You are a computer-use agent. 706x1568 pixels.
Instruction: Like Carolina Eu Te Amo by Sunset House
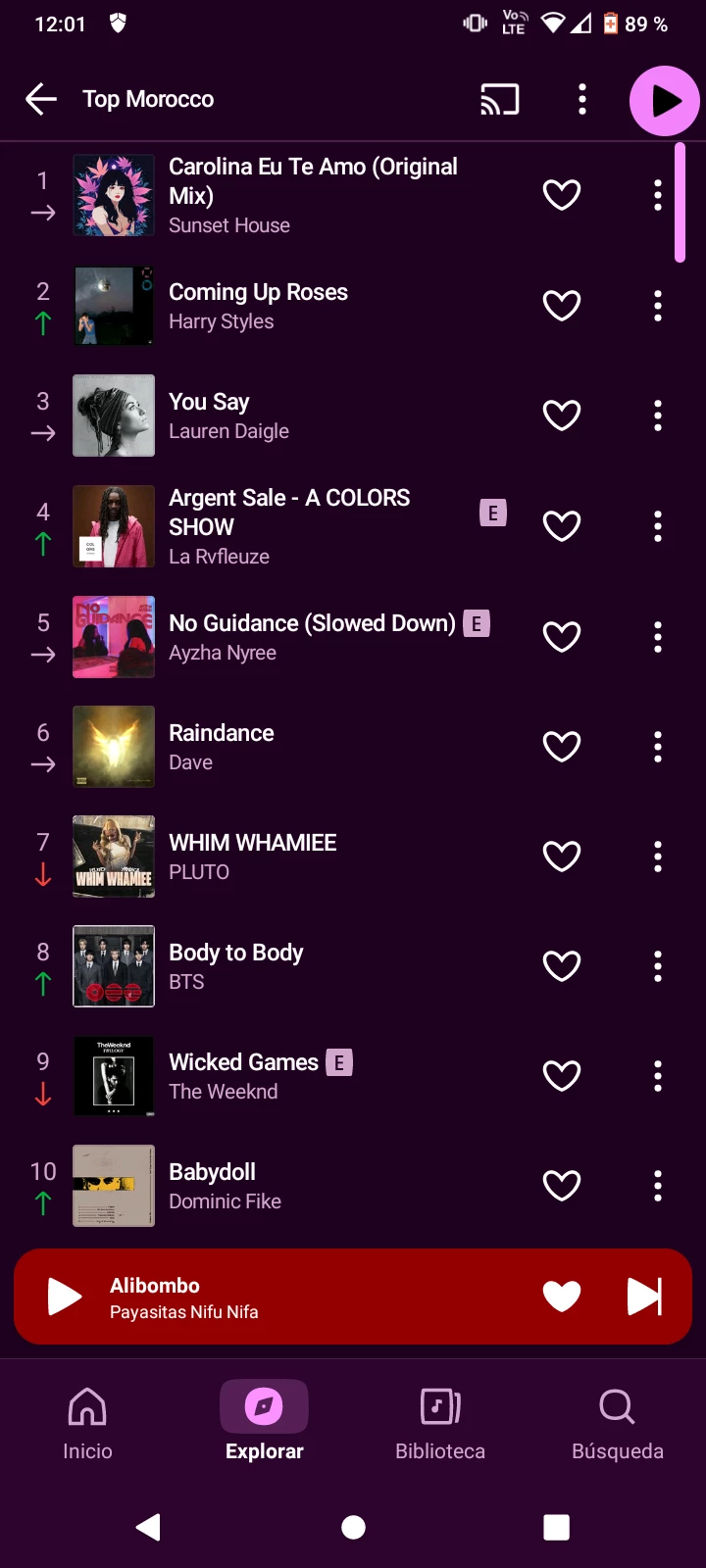click(x=562, y=195)
